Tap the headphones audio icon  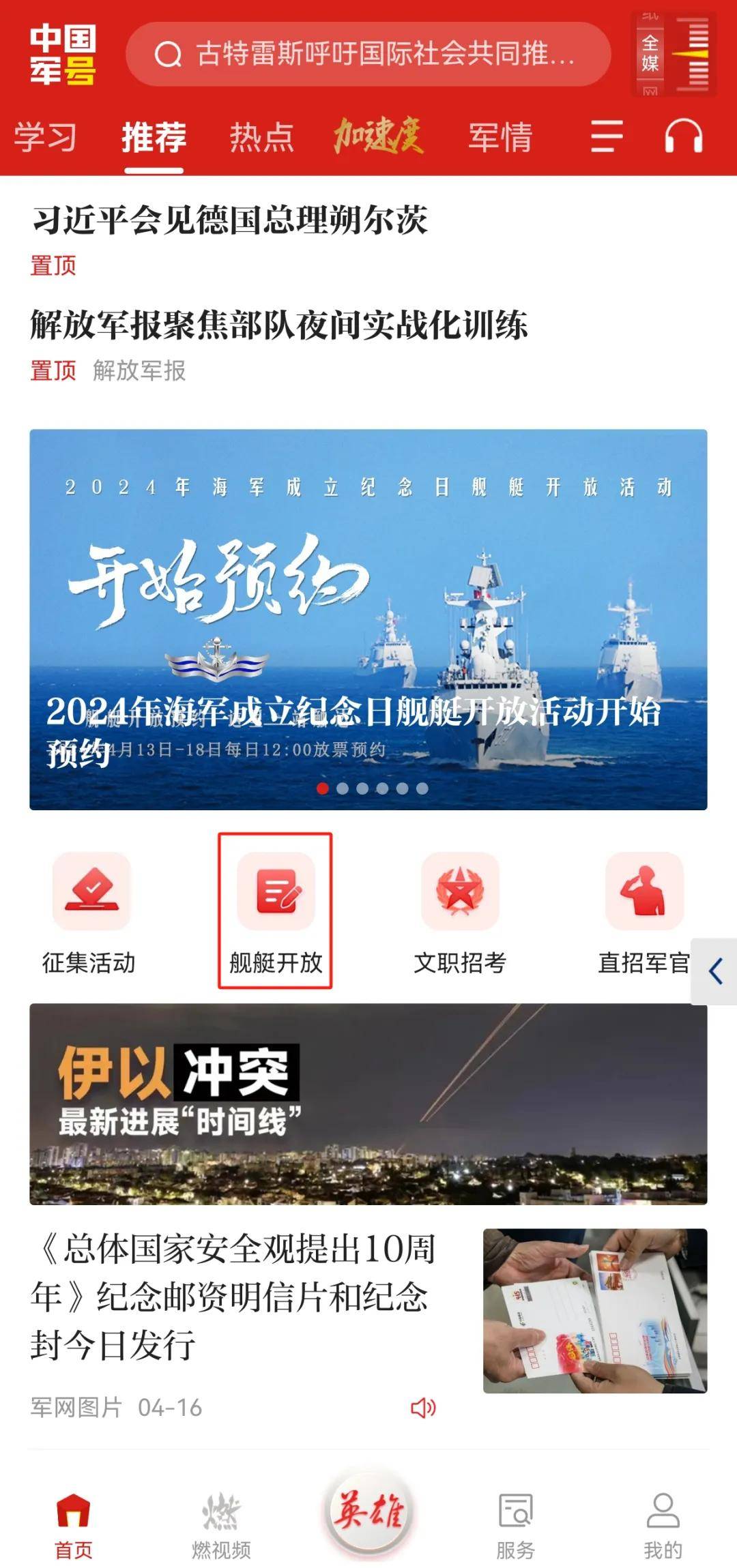click(684, 136)
